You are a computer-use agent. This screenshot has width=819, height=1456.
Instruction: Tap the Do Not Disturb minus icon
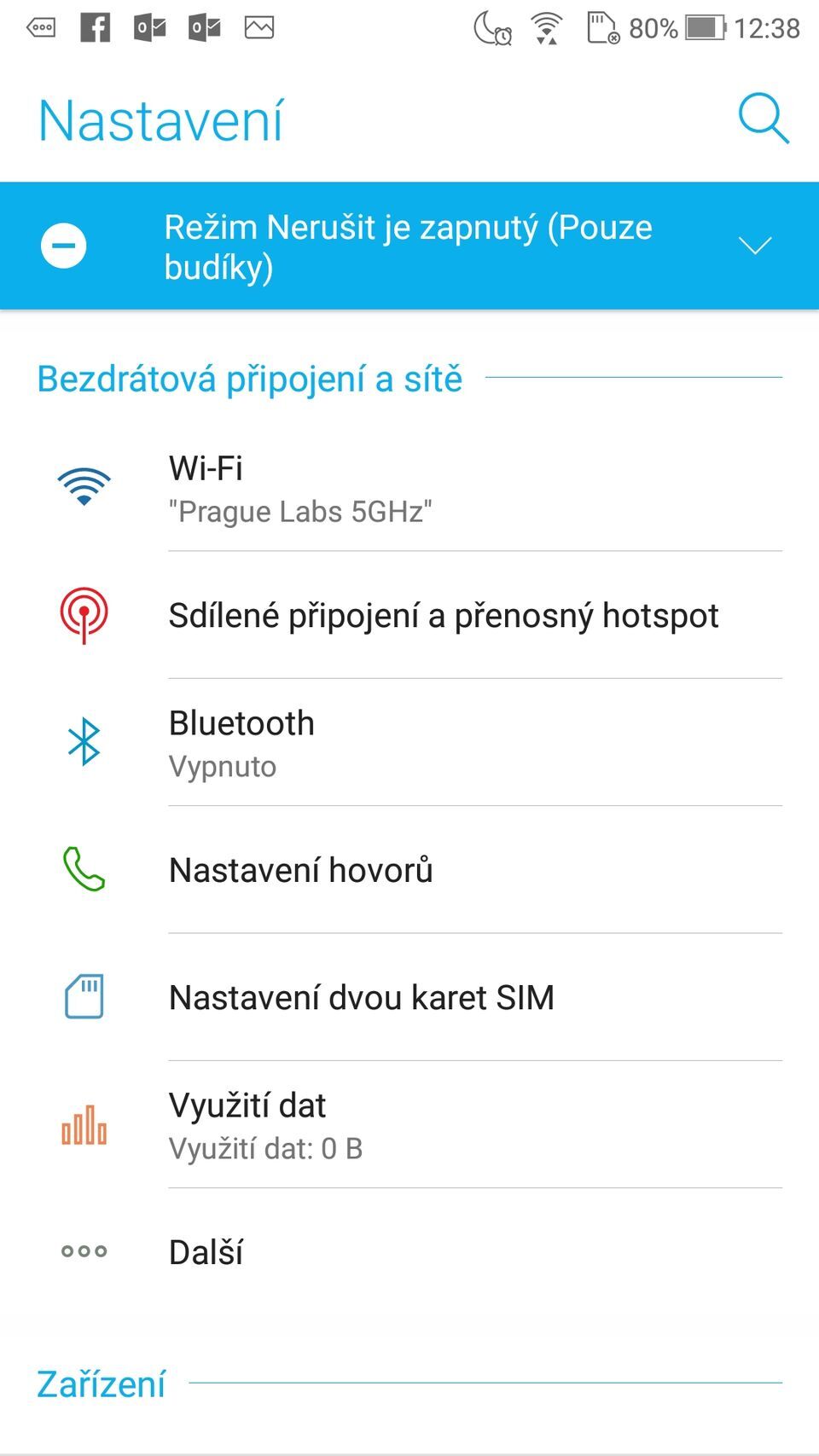(x=62, y=245)
